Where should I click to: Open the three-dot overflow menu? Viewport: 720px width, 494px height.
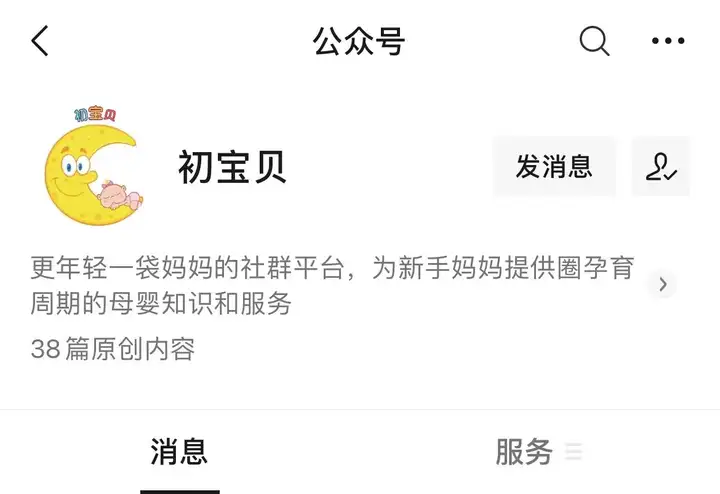(x=668, y=41)
